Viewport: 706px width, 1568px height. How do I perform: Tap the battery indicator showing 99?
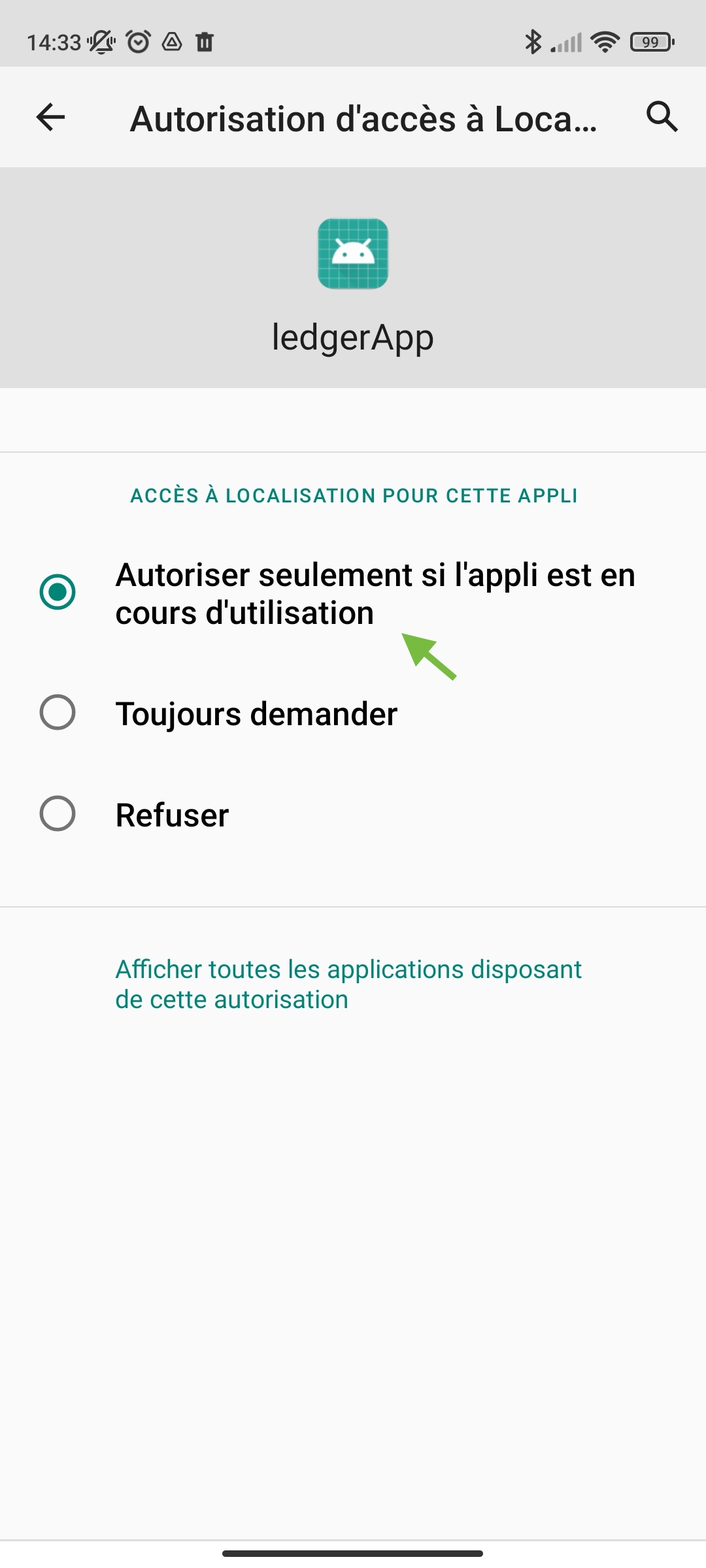[650, 42]
